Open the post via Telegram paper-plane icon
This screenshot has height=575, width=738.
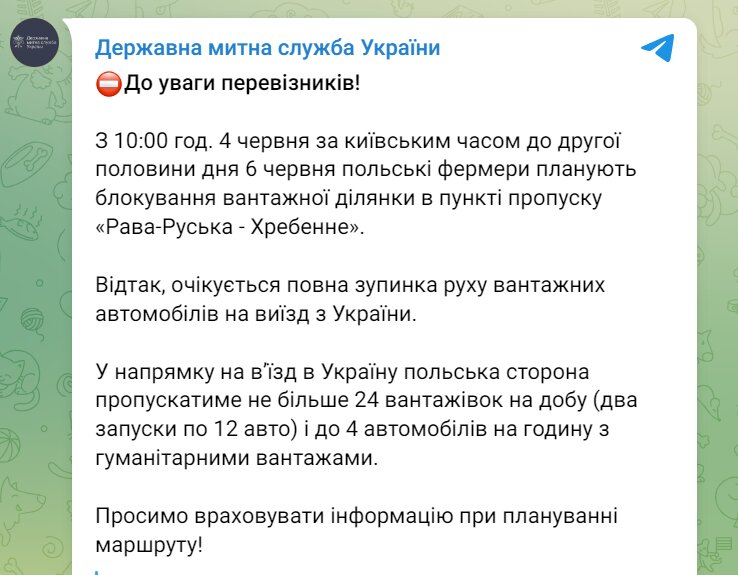[x=658, y=48]
